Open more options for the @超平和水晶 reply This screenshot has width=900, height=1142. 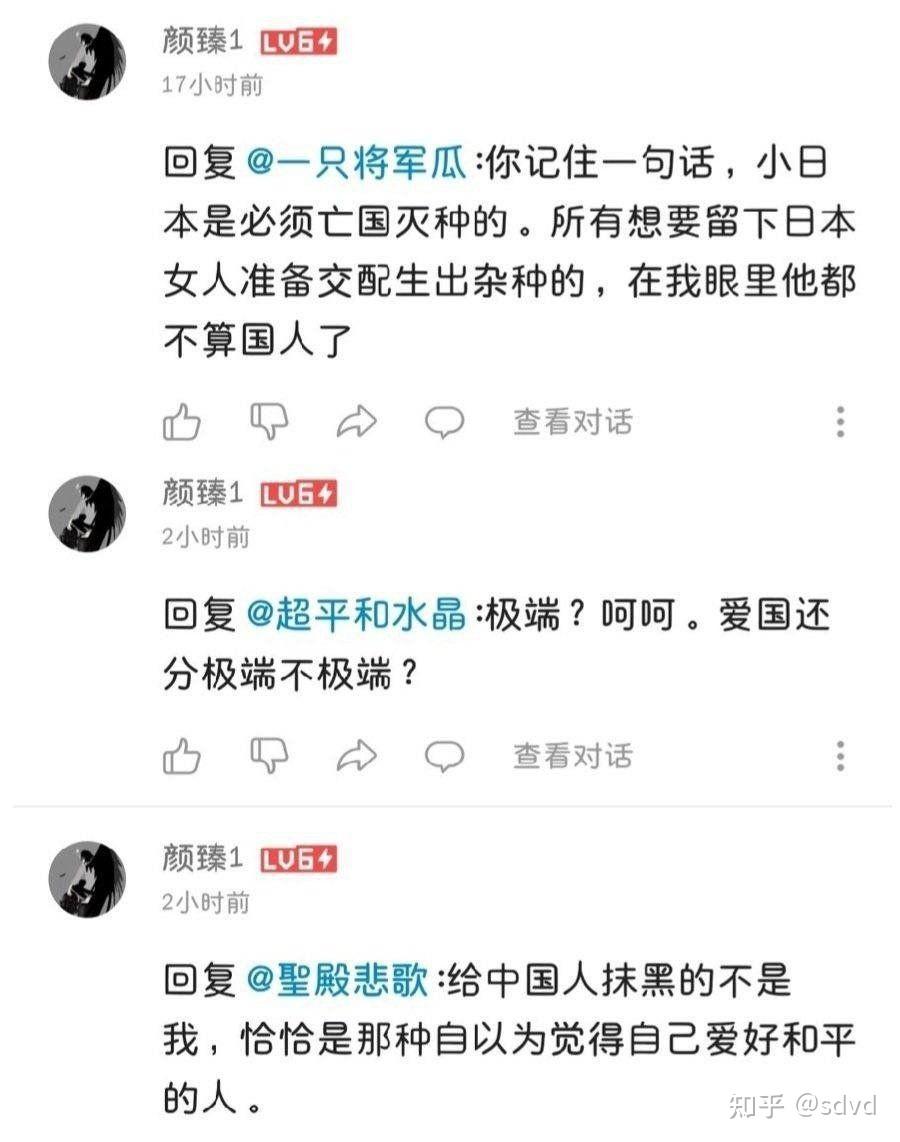[840, 756]
